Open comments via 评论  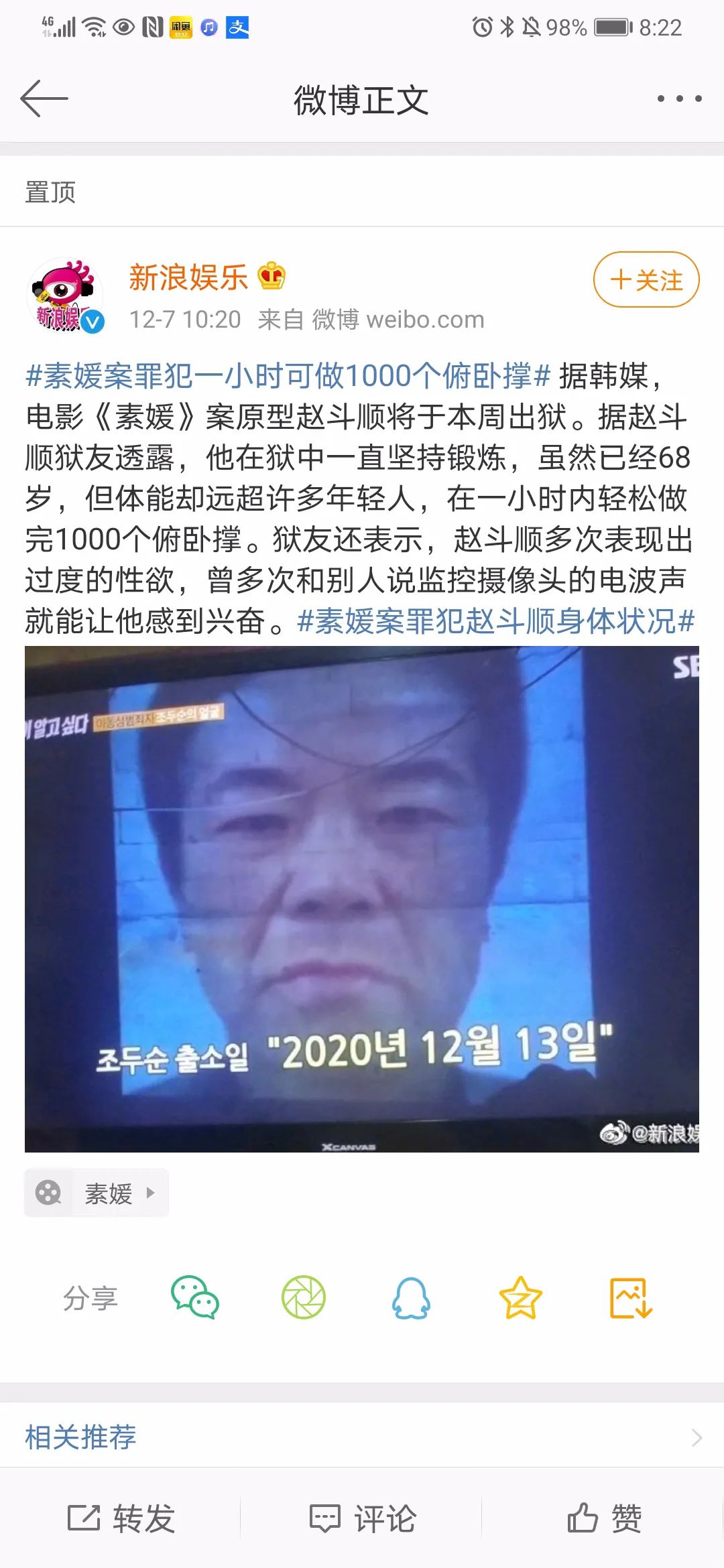pos(362,1518)
